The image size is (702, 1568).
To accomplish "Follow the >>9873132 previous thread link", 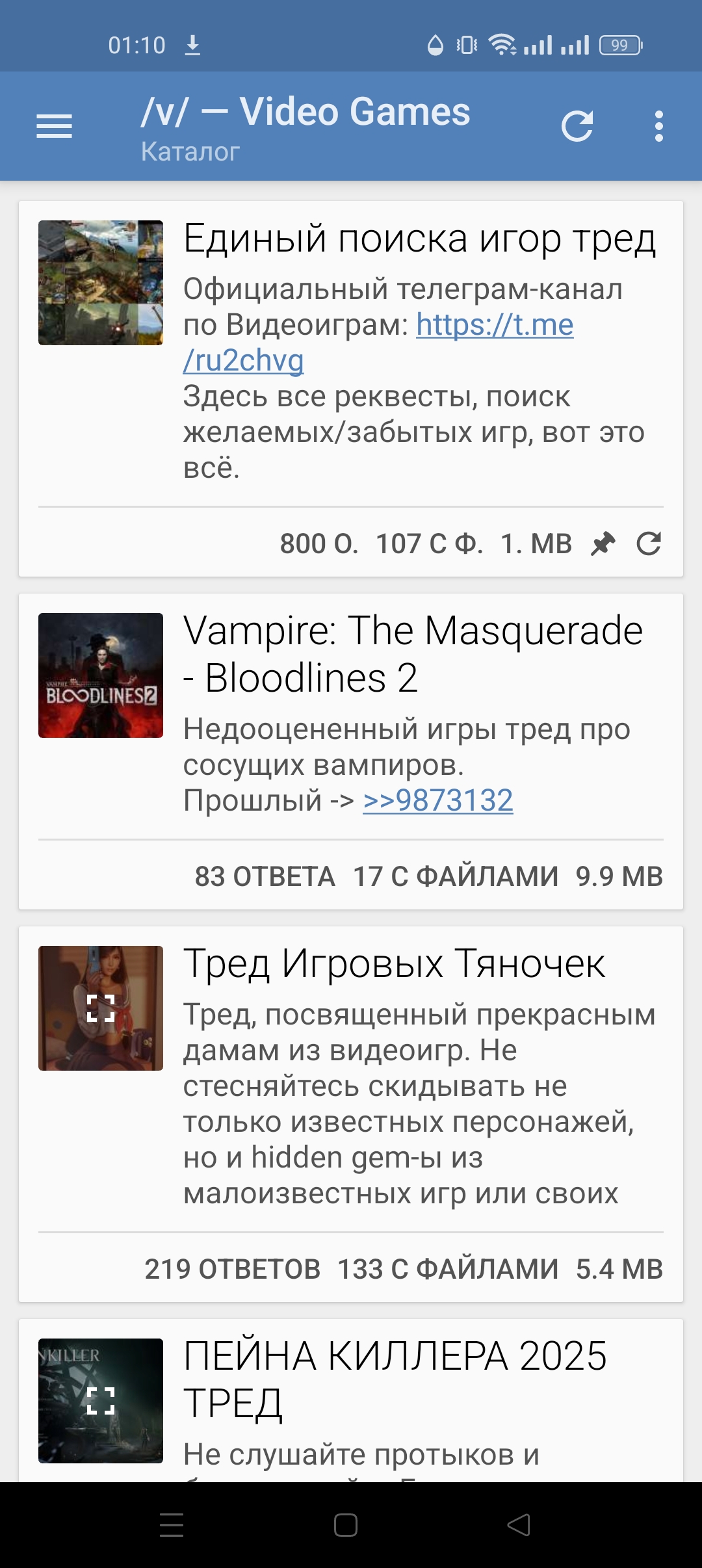I will tap(438, 800).
